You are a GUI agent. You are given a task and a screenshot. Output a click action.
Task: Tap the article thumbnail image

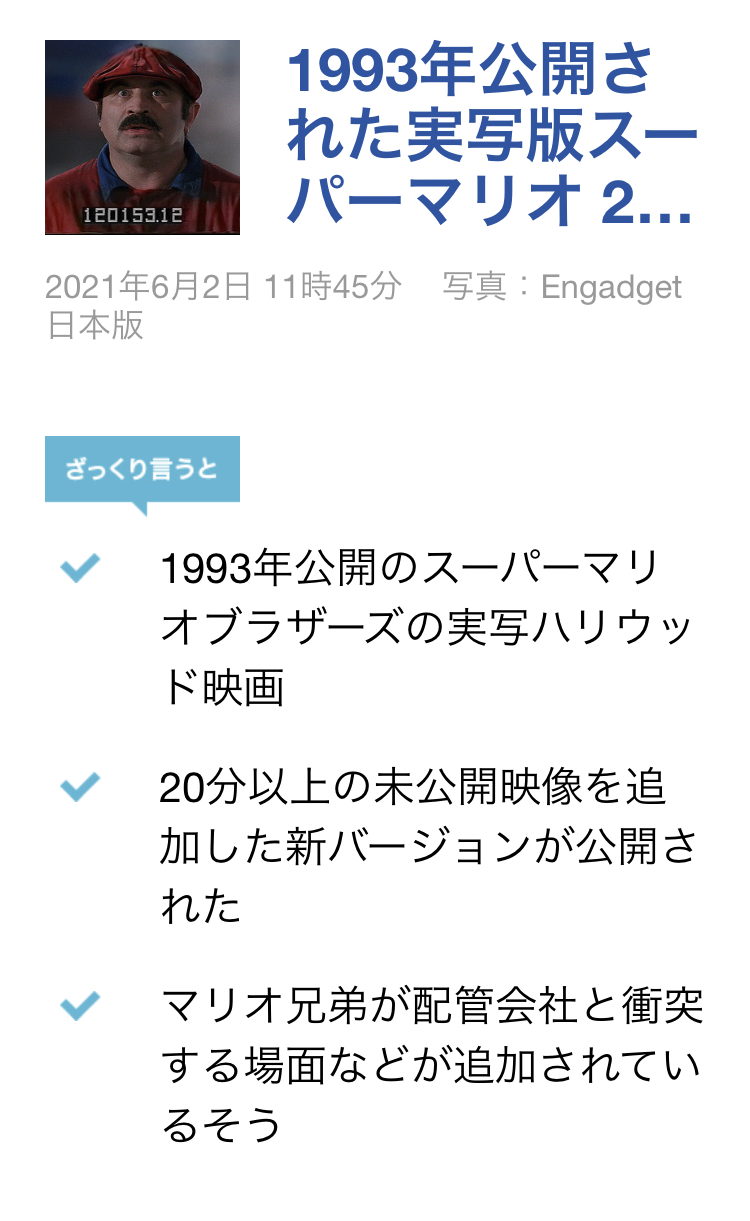point(142,138)
